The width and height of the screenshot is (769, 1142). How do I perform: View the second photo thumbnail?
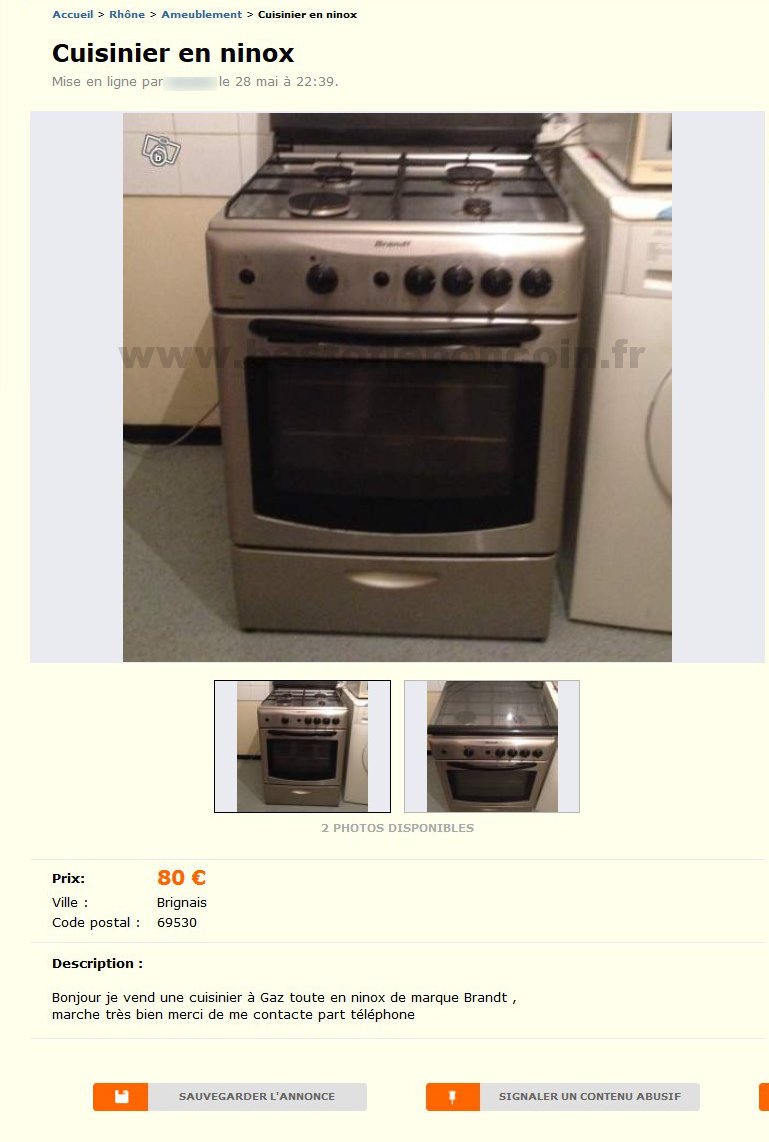pos(491,746)
